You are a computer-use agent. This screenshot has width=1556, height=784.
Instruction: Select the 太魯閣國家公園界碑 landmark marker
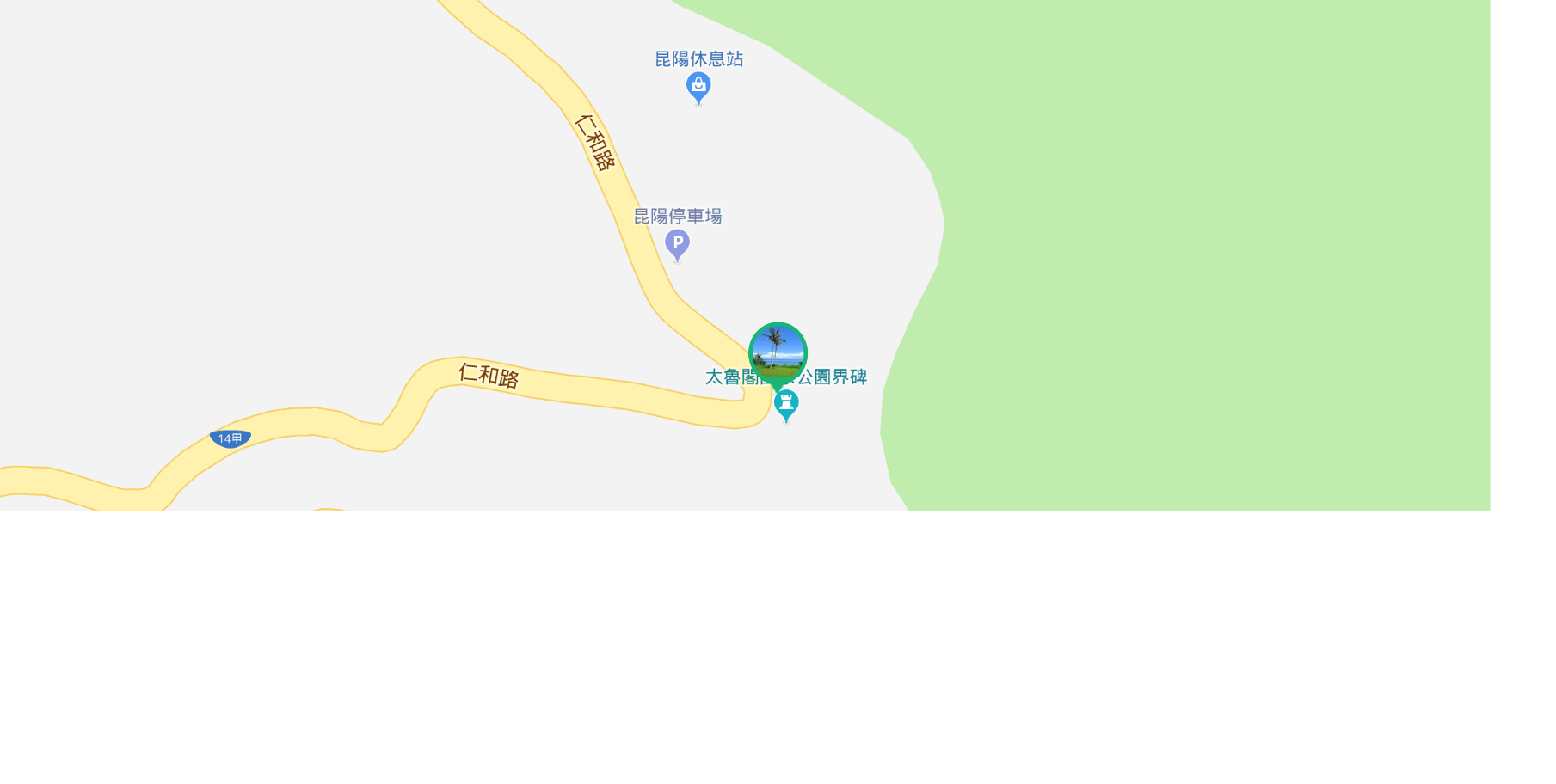tap(786, 404)
